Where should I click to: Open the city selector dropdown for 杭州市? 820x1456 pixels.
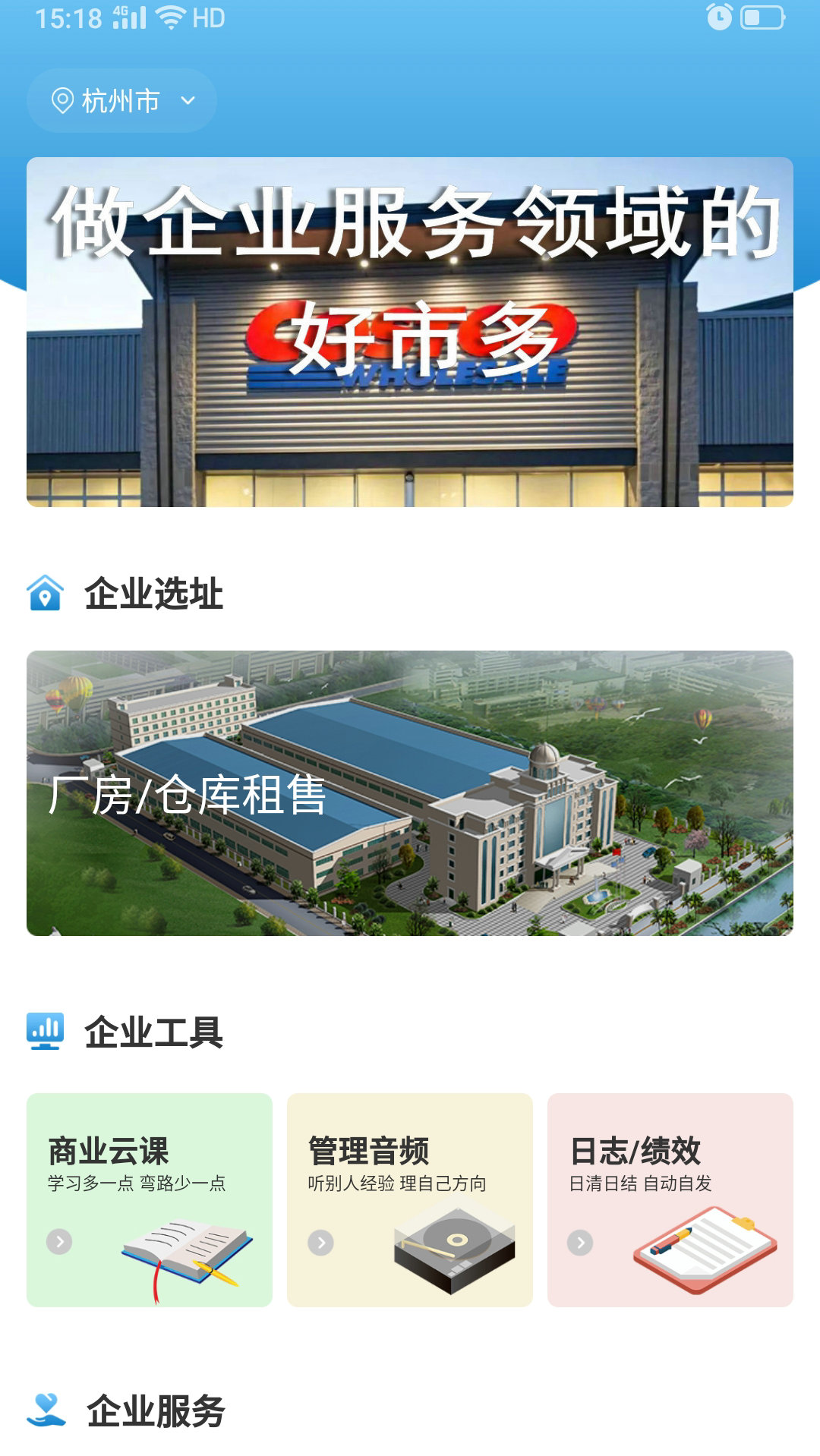click(188, 99)
